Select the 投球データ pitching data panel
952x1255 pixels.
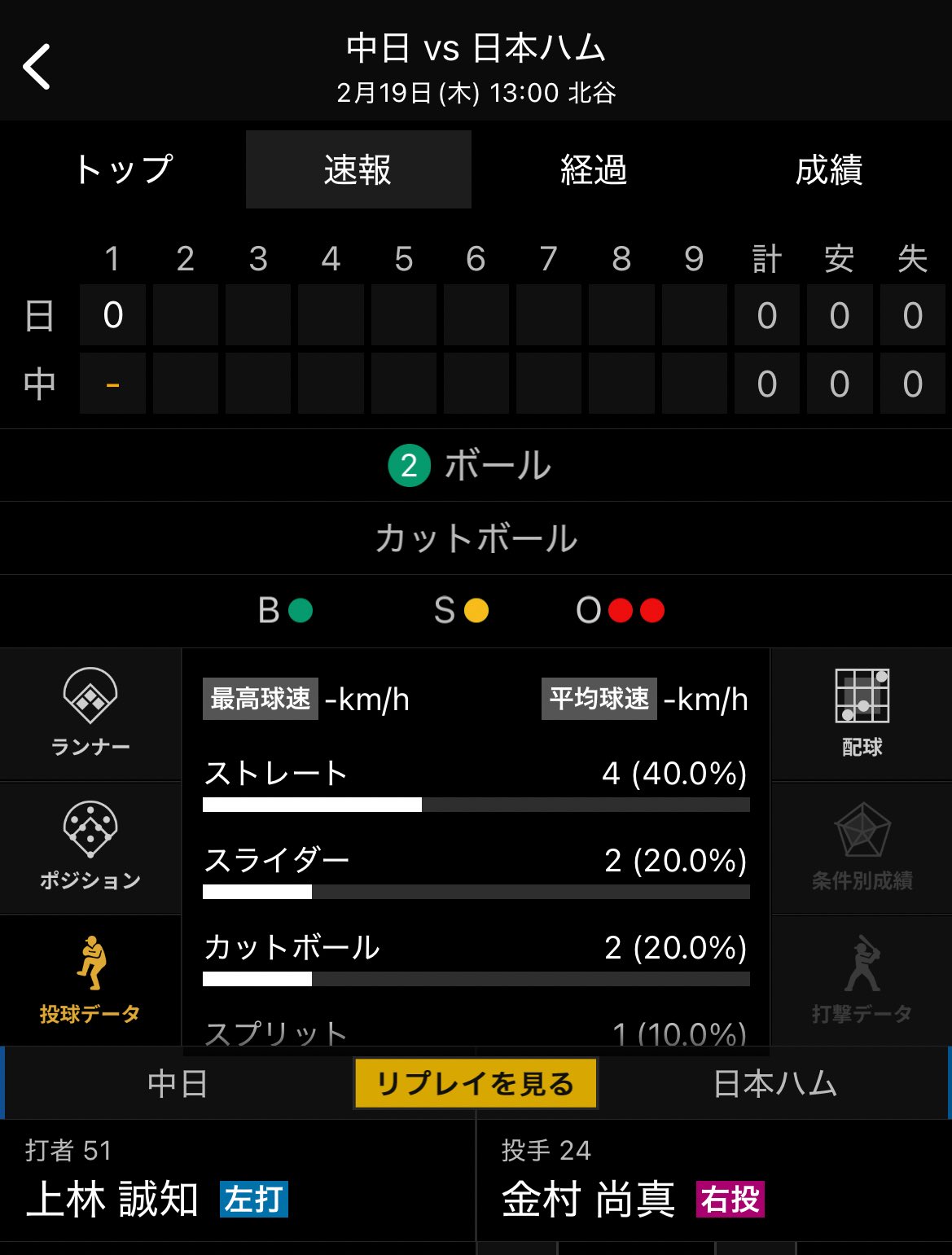[90, 981]
